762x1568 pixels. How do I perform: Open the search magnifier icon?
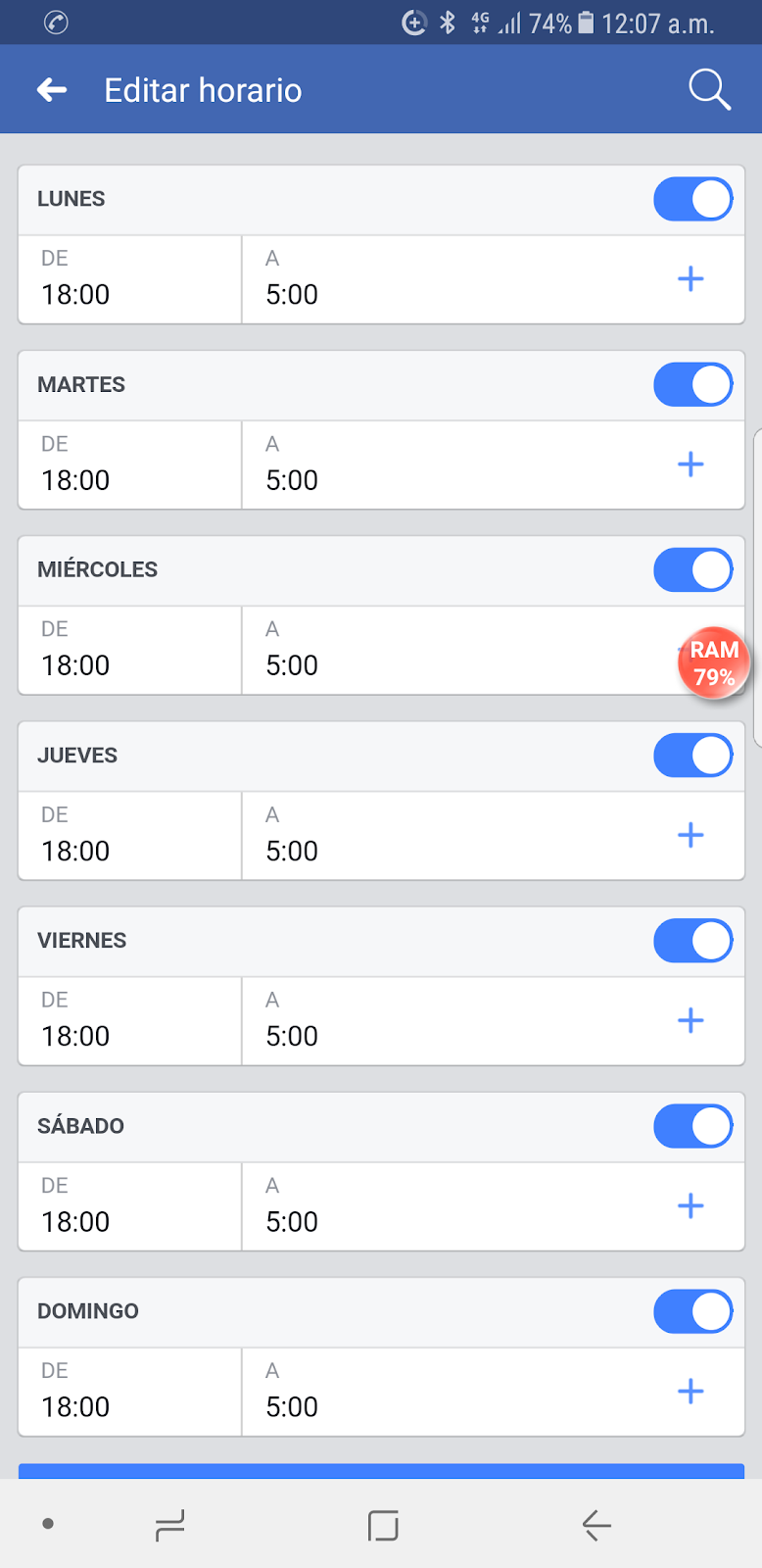[x=709, y=90]
